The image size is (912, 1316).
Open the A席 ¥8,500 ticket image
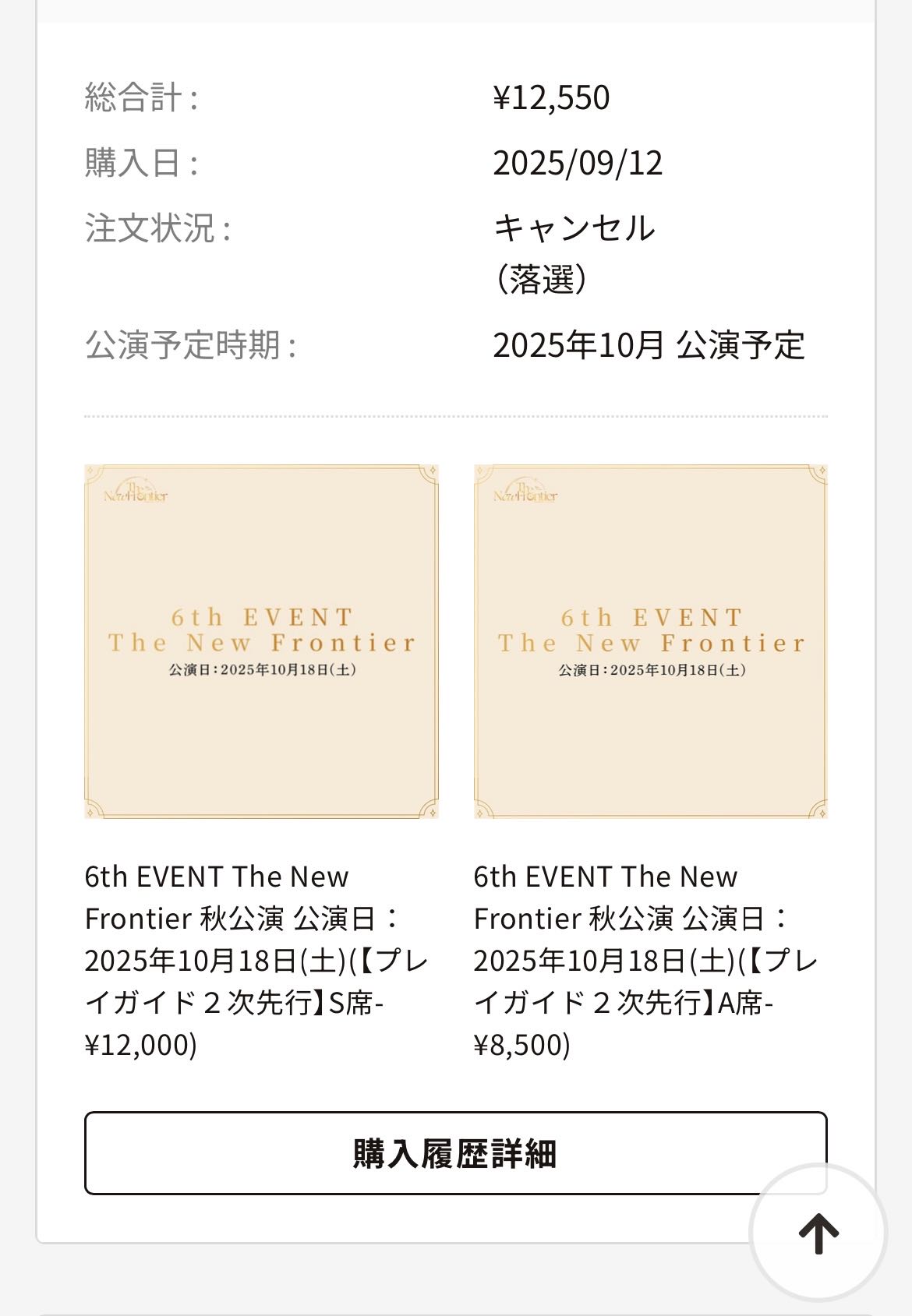pyautogui.click(x=650, y=641)
